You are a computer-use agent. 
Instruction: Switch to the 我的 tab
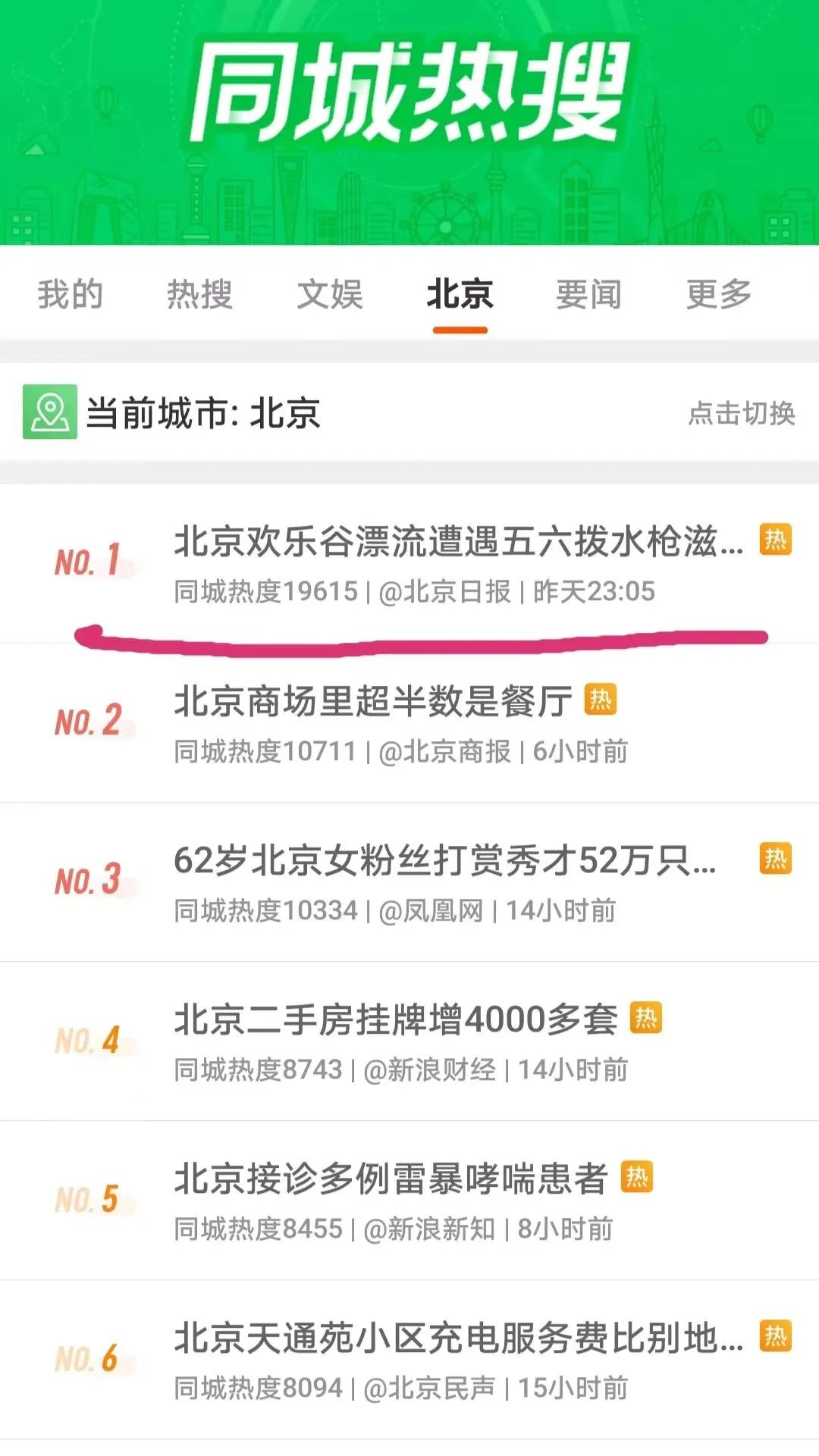[70, 294]
